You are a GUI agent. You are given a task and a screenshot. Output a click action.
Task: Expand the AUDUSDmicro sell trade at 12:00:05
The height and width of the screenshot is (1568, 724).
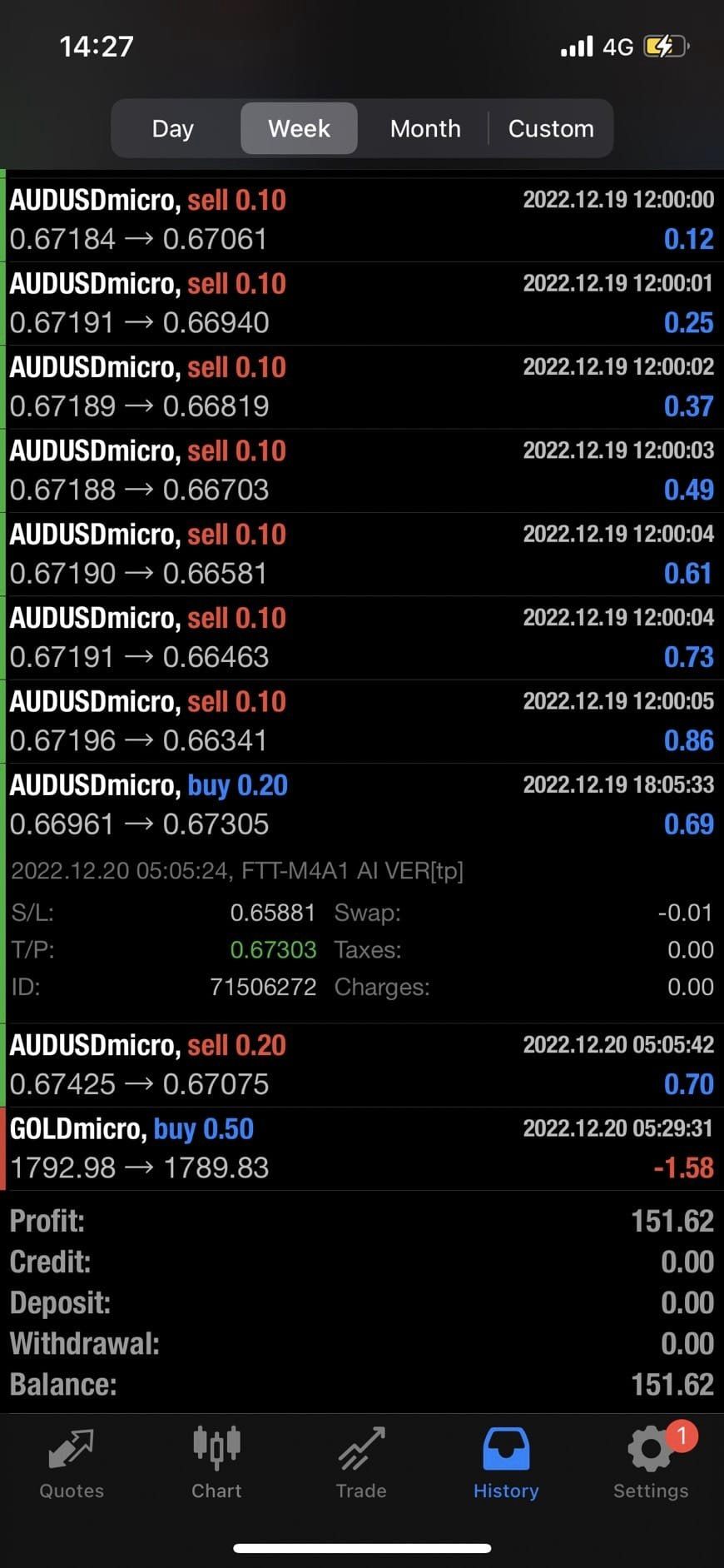362,721
